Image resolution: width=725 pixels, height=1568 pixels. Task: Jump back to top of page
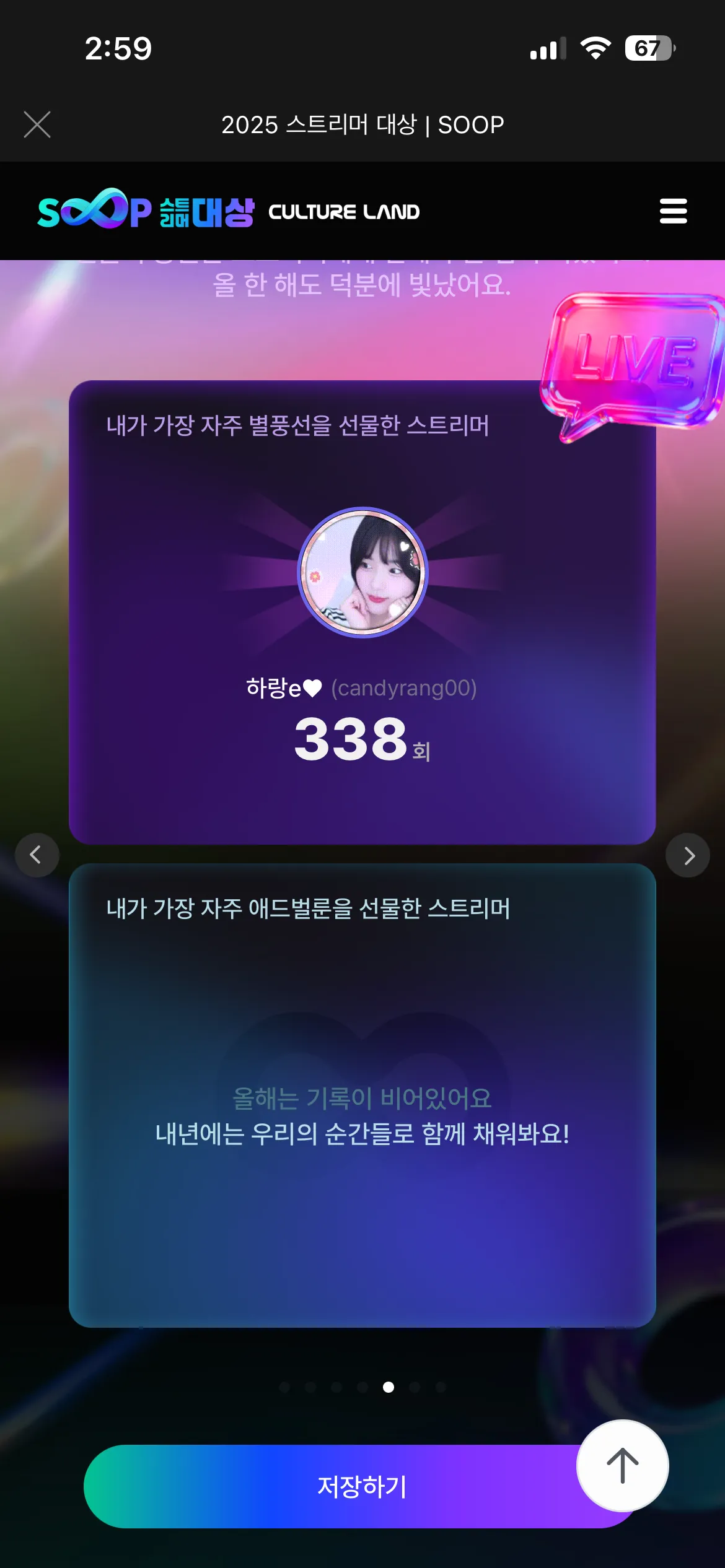622,1465
